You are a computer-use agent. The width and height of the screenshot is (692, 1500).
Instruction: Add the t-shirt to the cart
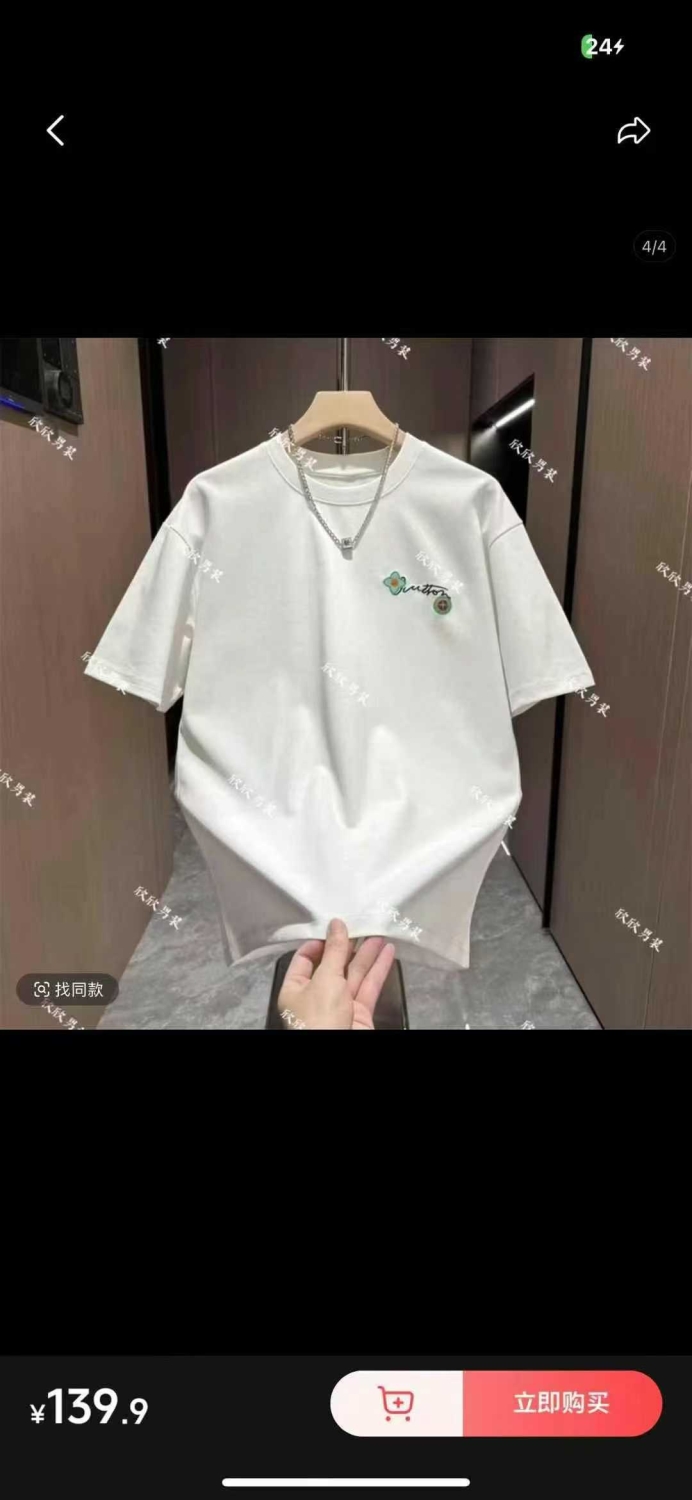[397, 1403]
